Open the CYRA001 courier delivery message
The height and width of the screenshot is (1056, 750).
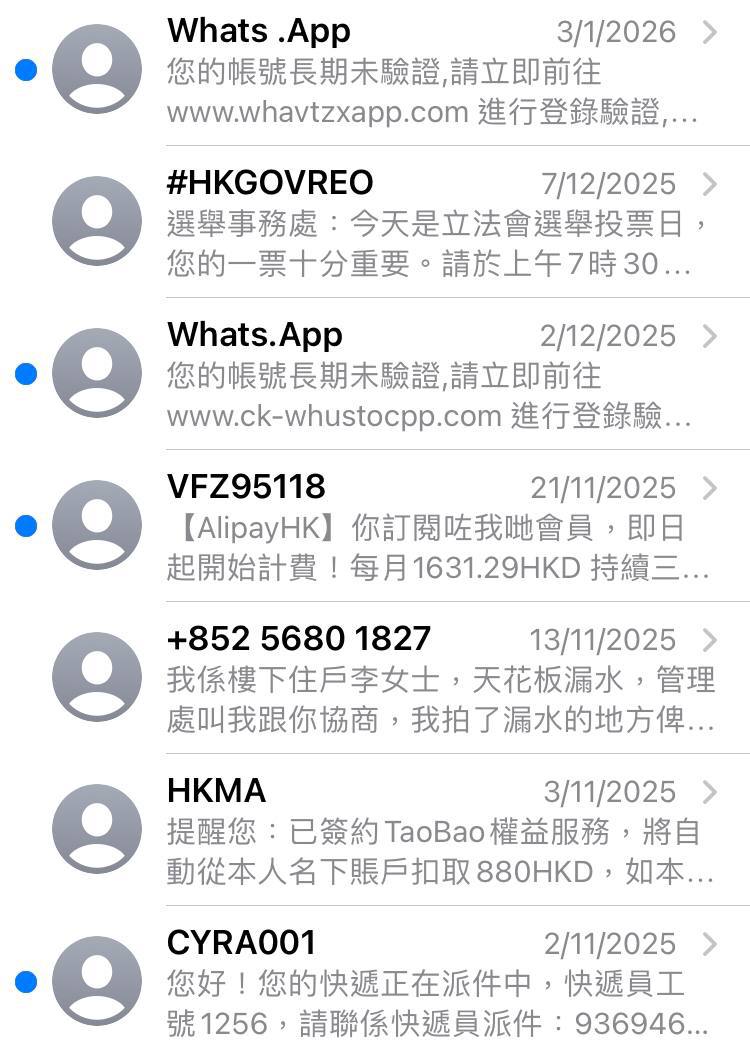tap(375, 981)
